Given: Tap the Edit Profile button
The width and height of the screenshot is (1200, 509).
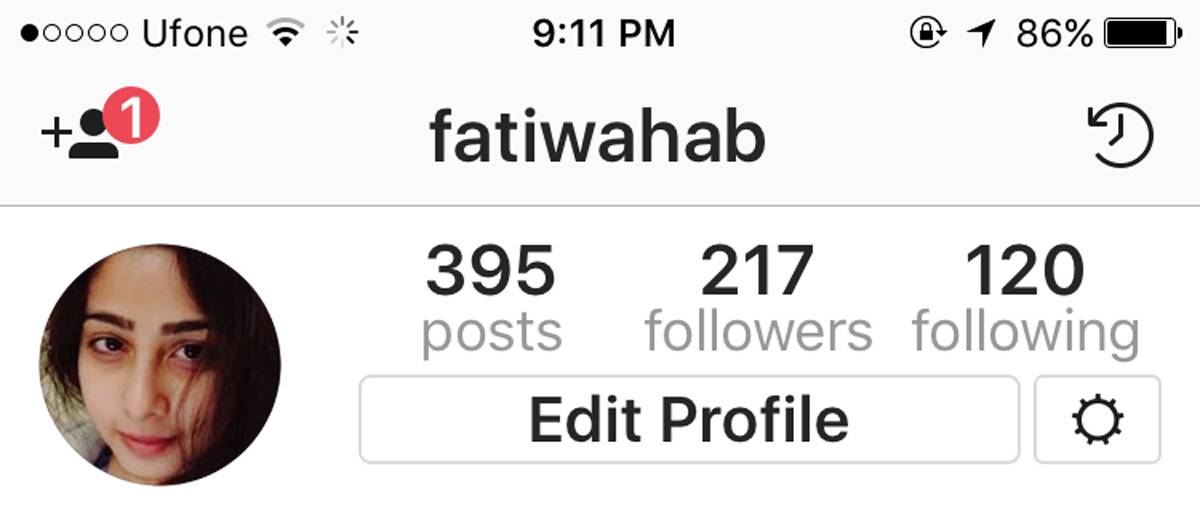Looking at the screenshot, I should [x=688, y=419].
